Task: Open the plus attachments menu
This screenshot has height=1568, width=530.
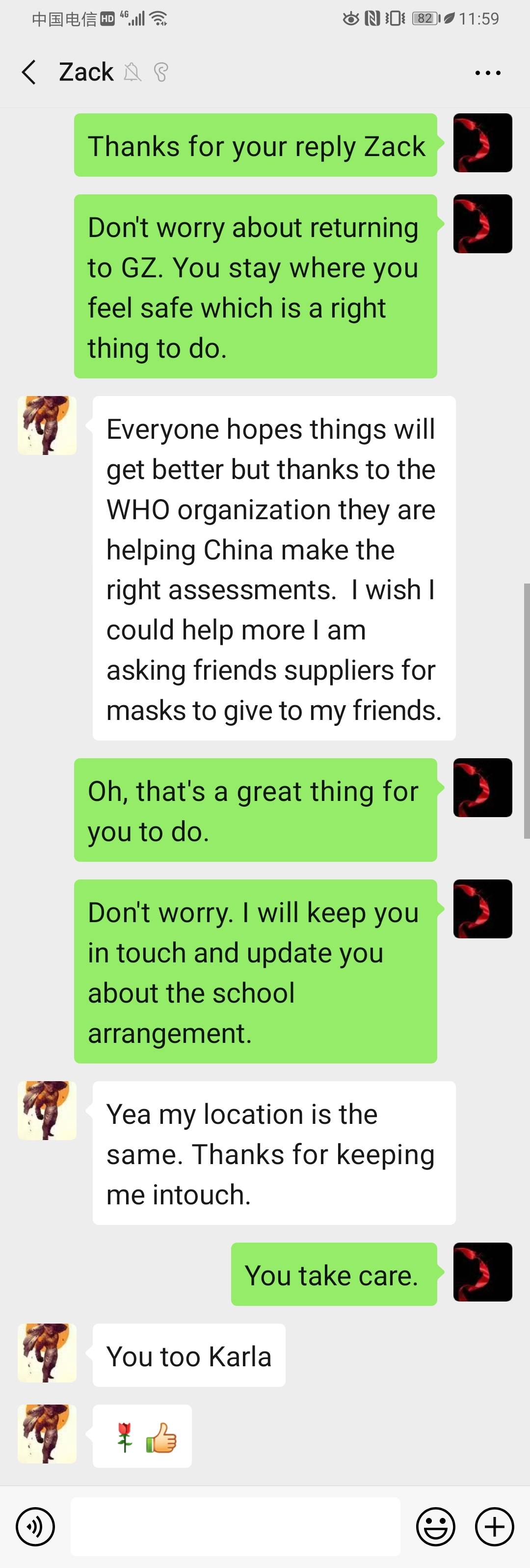Action: point(494,1526)
